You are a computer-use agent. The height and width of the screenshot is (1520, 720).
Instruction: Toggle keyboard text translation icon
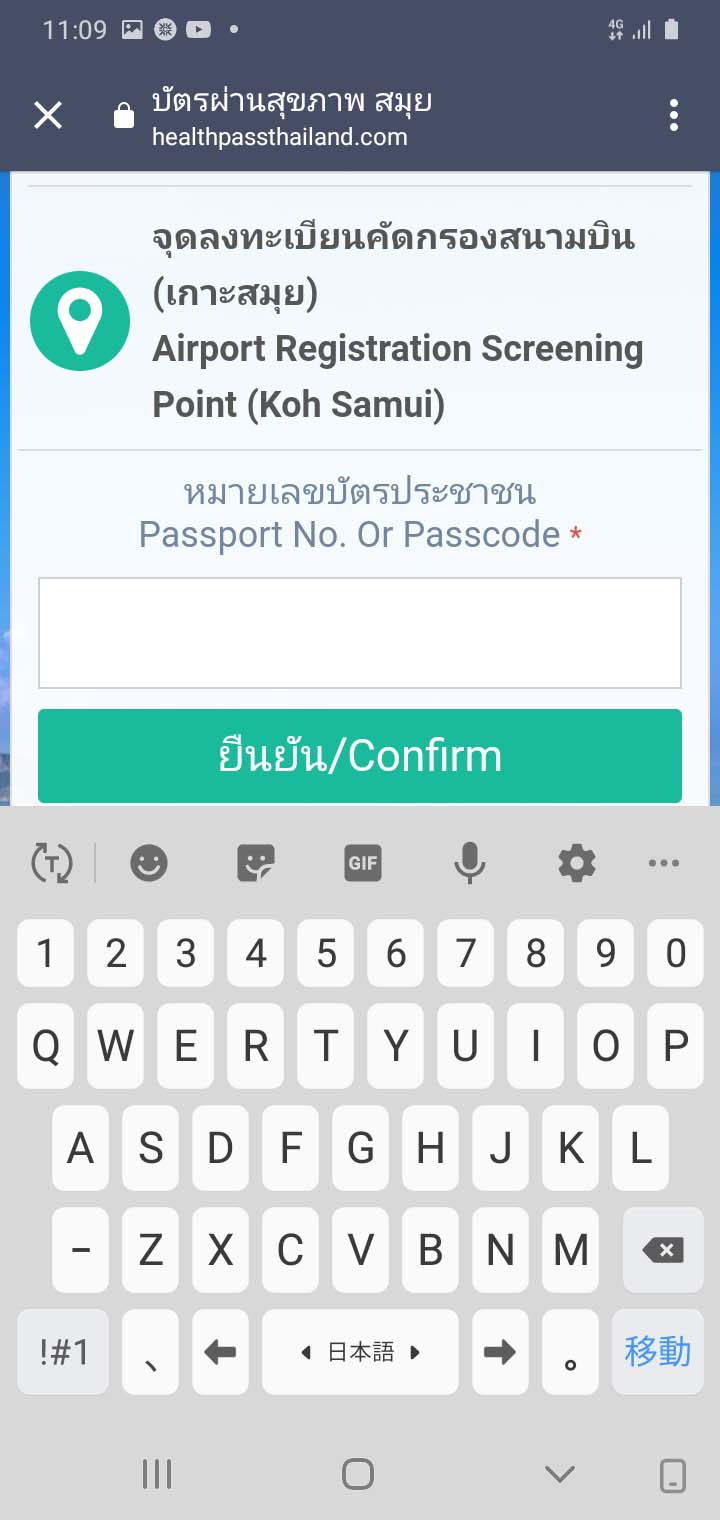point(52,862)
